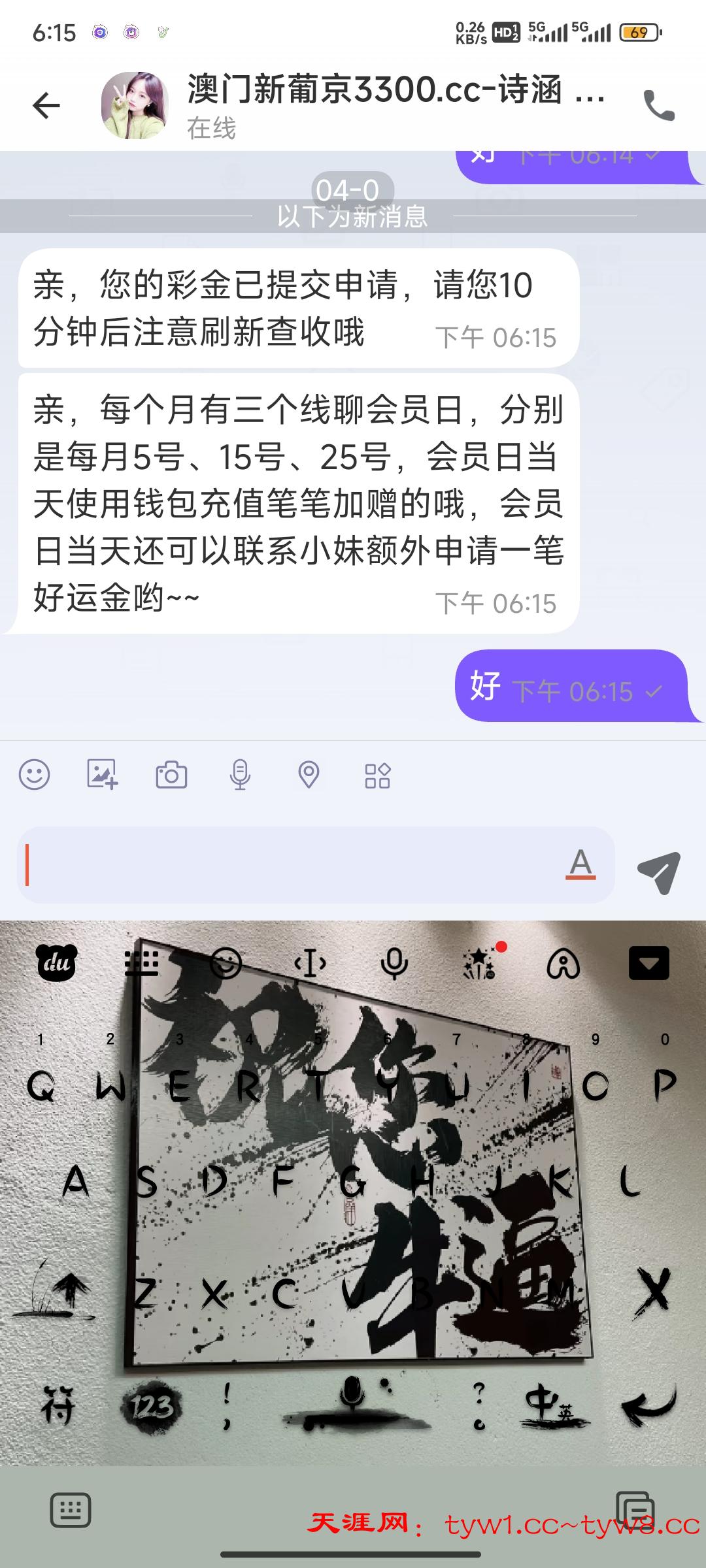Open text formatting option A
This screenshot has height=1568, width=706.
(580, 865)
